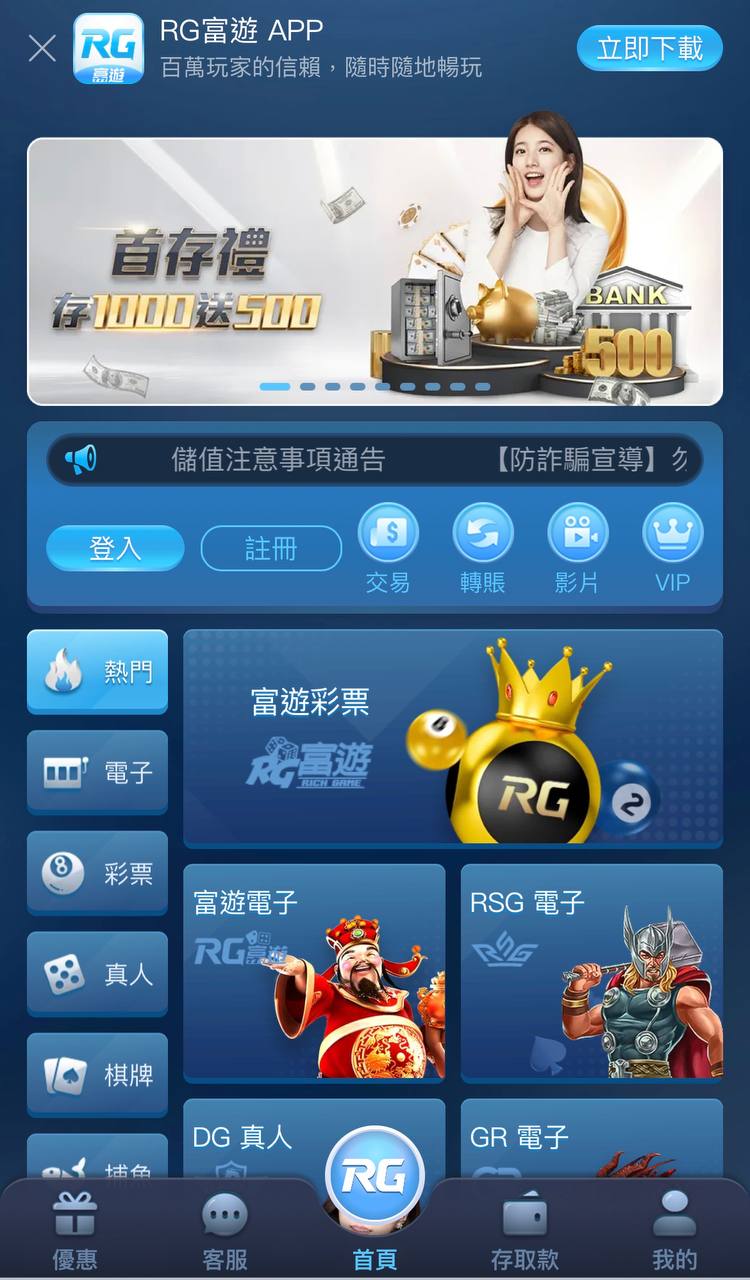The image size is (750, 1280).
Task: Click the 註冊 register button
Action: 271,548
